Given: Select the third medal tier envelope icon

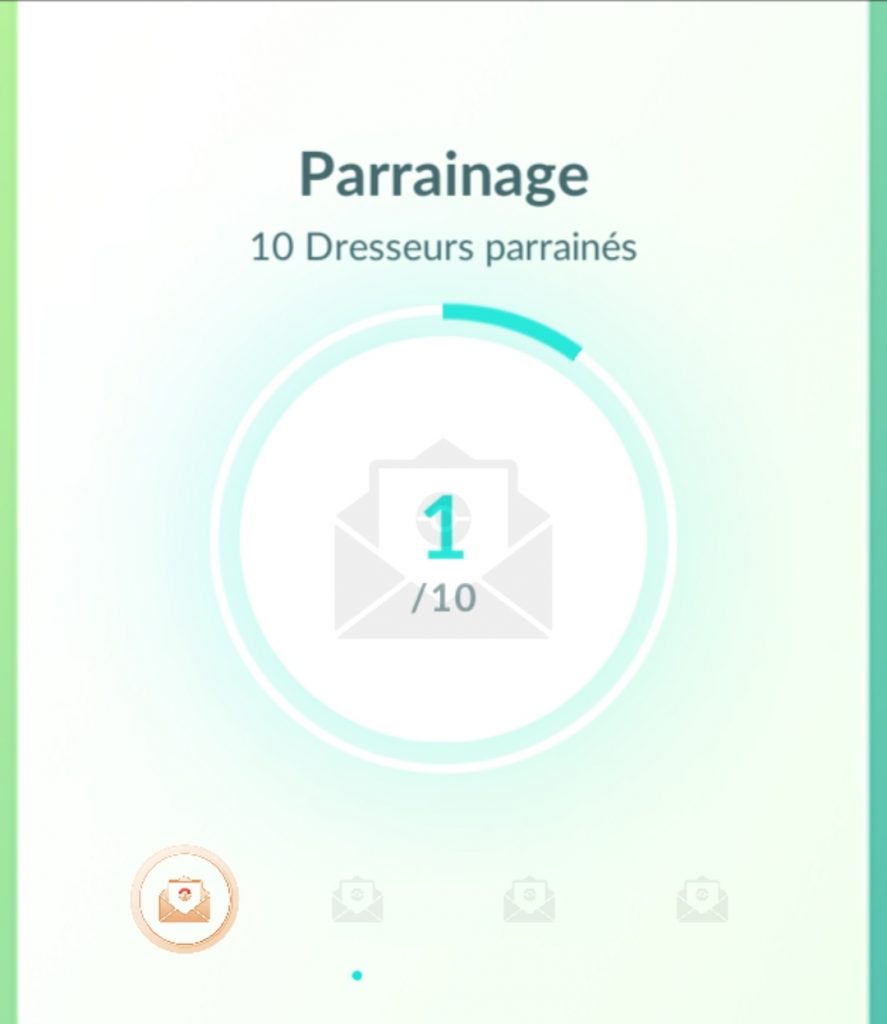Looking at the screenshot, I should pyautogui.click(x=529, y=899).
